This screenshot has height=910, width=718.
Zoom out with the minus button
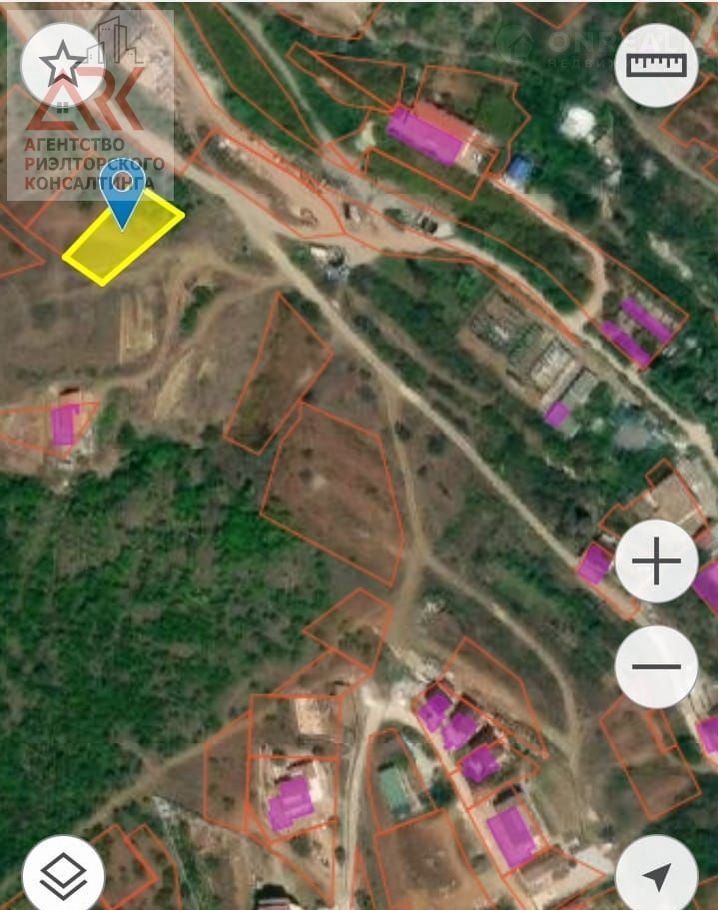pyautogui.click(x=656, y=667)
